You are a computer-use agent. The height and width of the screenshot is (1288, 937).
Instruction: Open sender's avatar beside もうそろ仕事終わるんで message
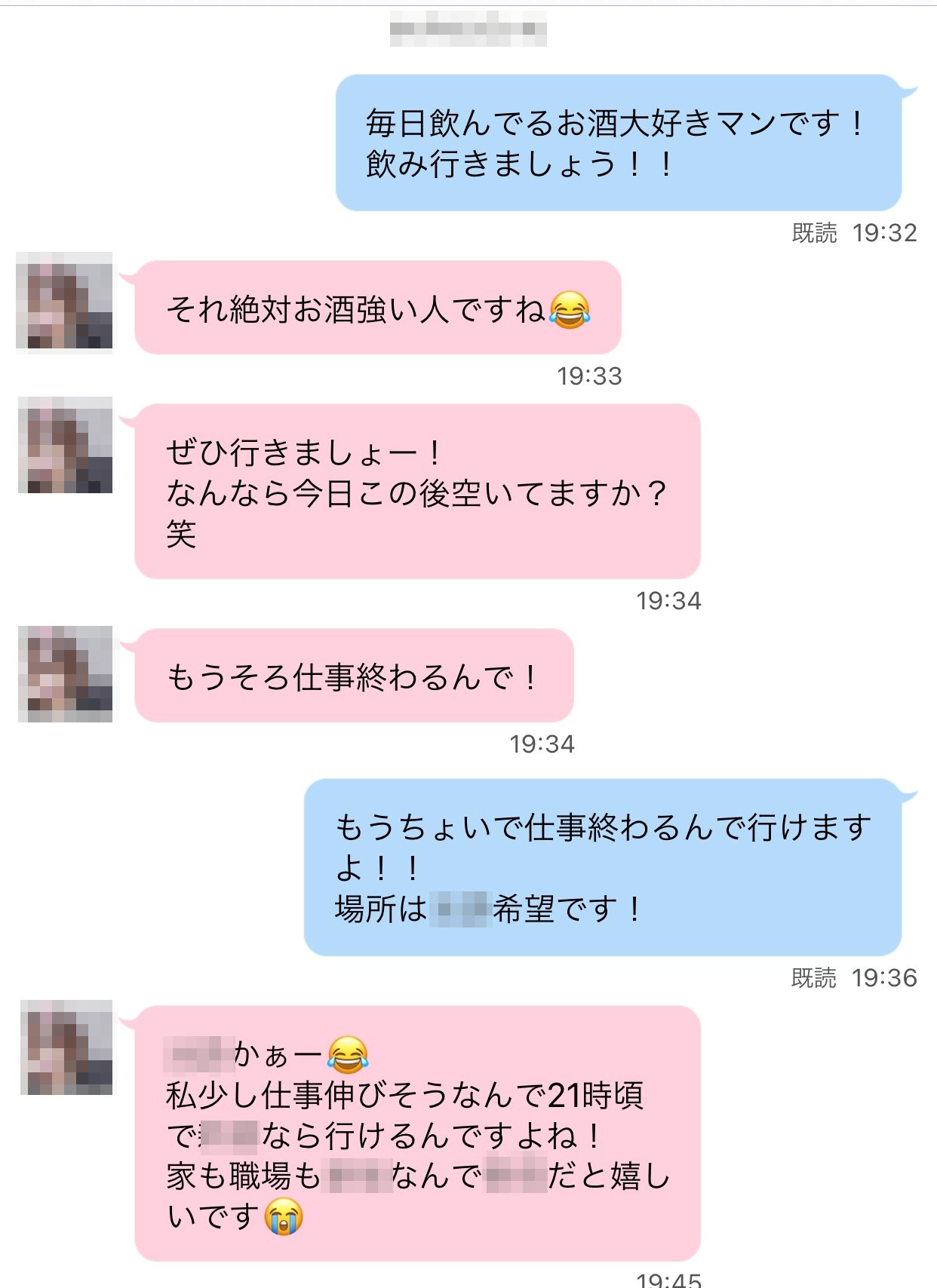pyautogui.click(x=65, y=673)
